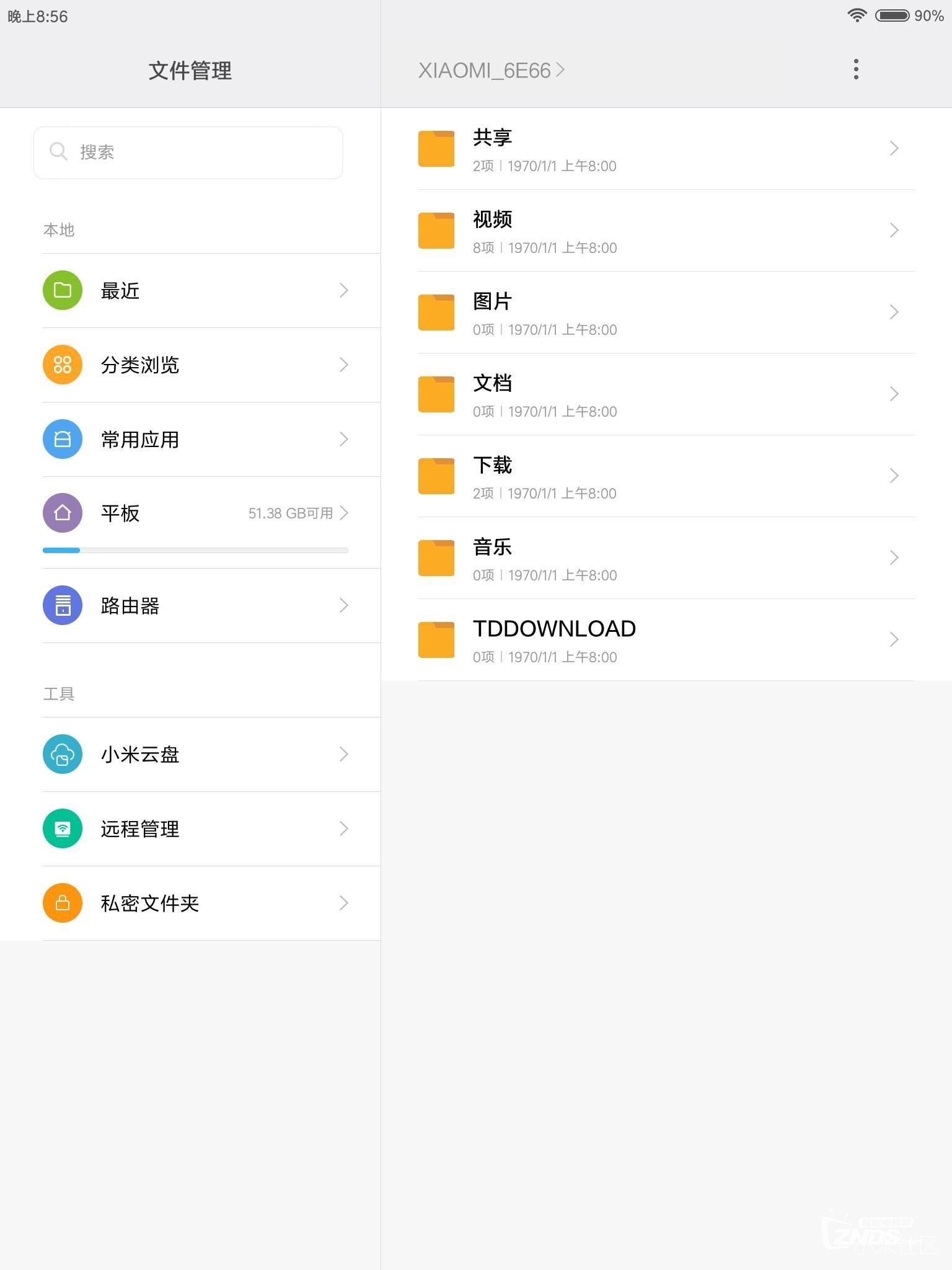Open 常用应用 common apps

[x=196, y=439]
